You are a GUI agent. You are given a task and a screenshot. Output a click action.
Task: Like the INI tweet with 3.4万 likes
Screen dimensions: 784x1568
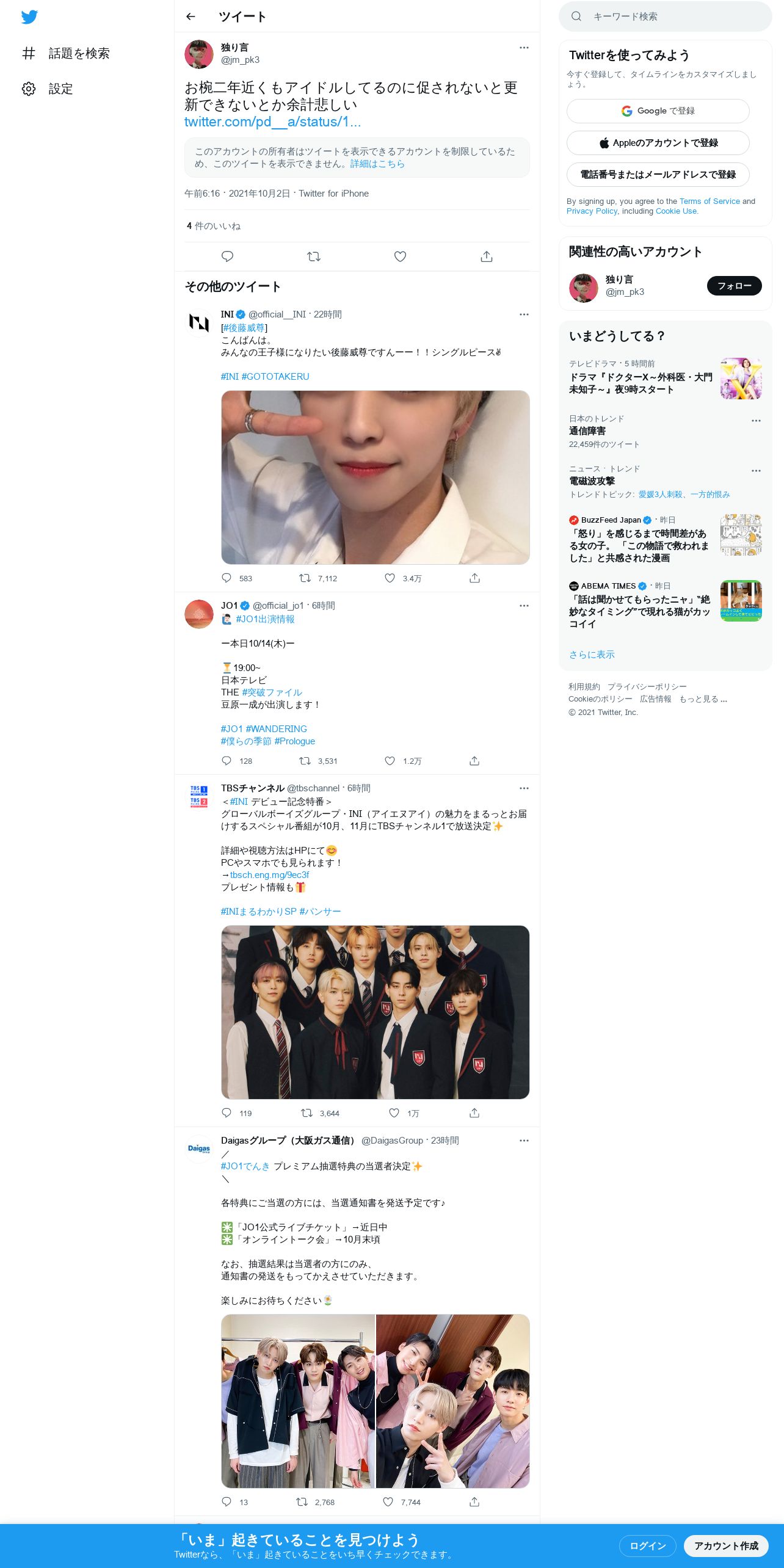tap(390, 578)
